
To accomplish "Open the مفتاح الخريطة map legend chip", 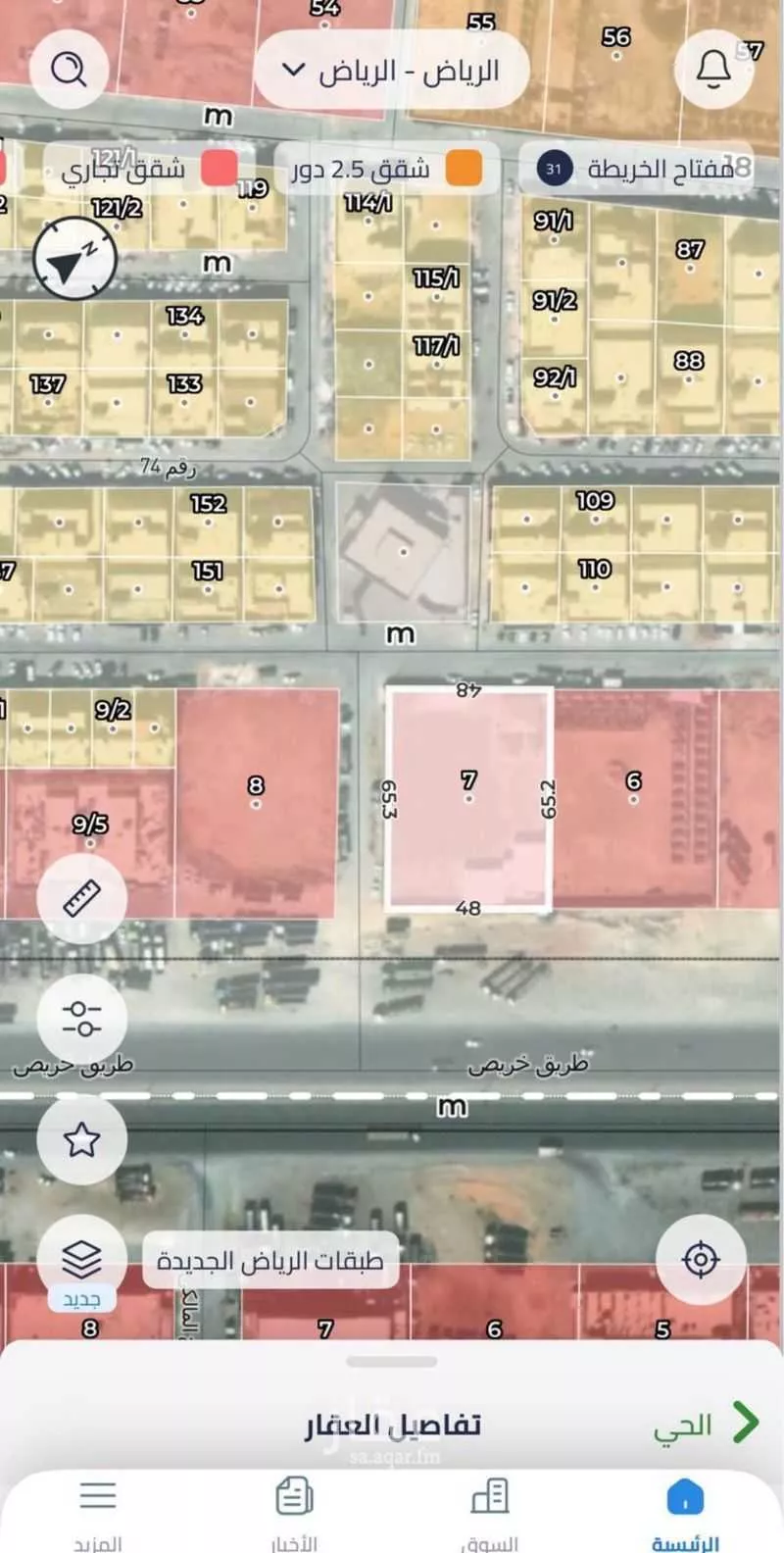I will tap(637, 169).
